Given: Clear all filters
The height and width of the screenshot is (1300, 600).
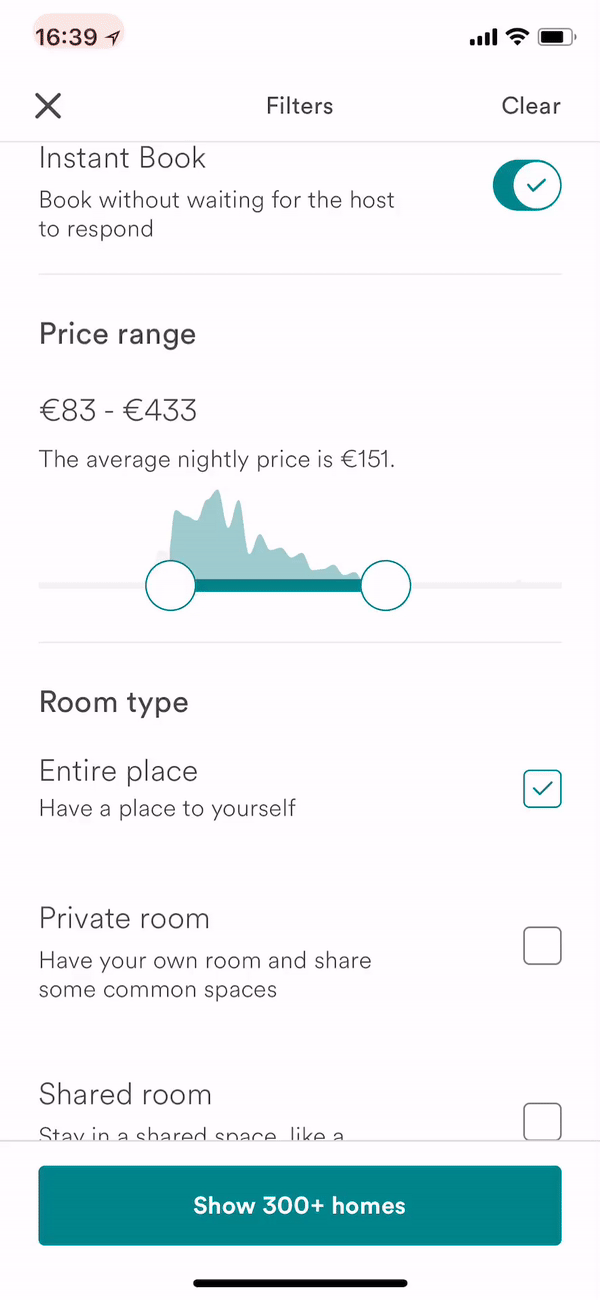Looking at the screenshot, I should pos(530,106).
